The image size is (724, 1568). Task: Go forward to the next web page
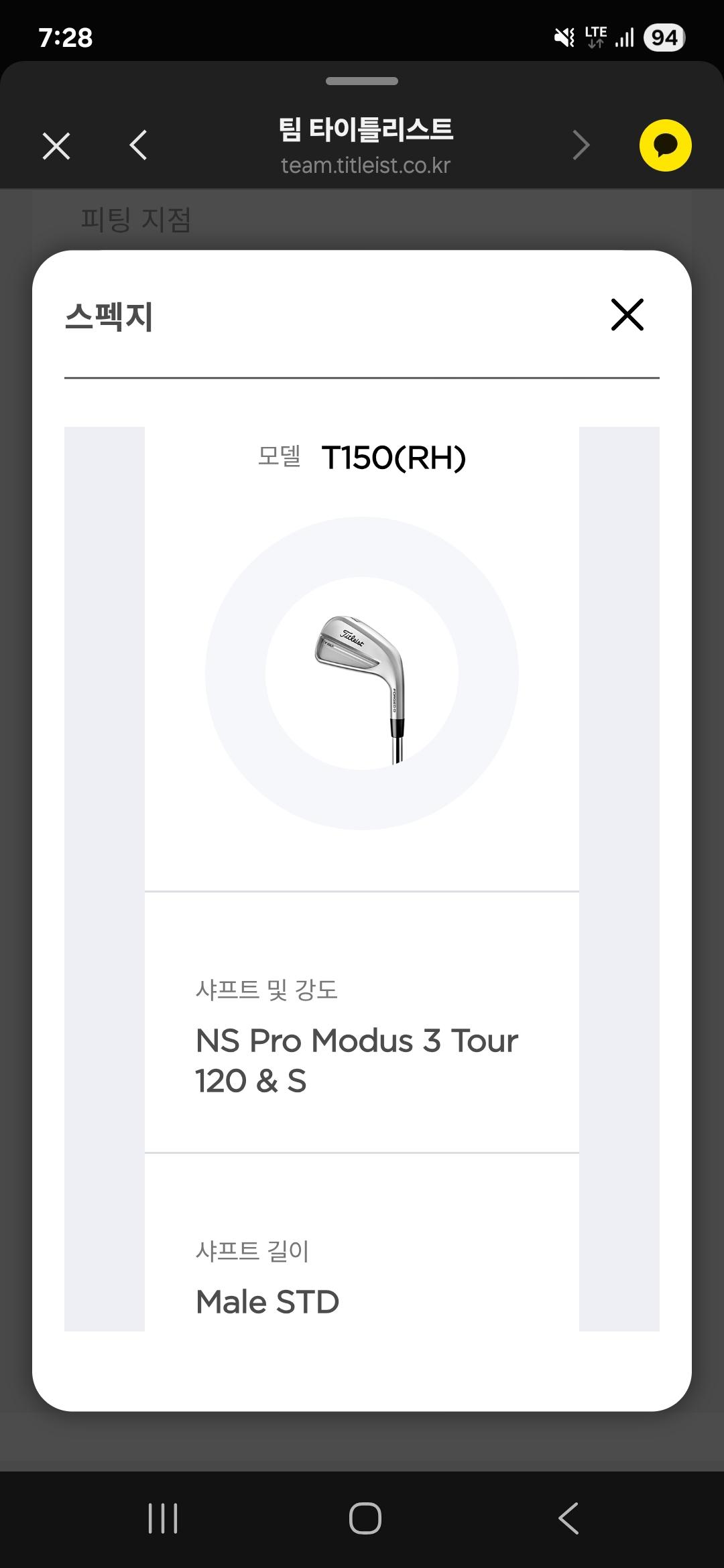(x=581, y=145)
